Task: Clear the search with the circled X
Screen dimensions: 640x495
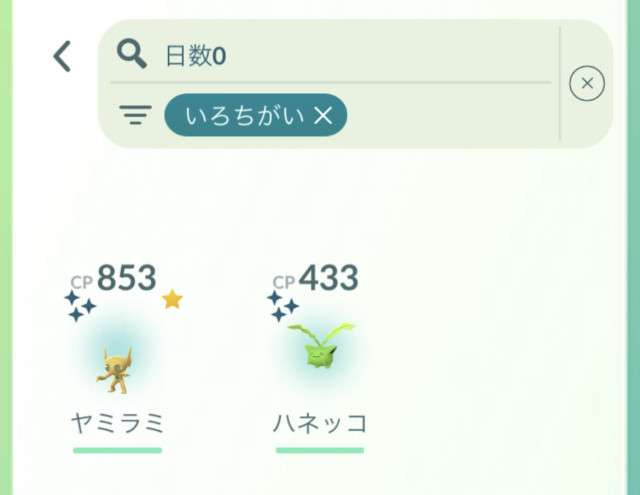Action: (587, 85)
